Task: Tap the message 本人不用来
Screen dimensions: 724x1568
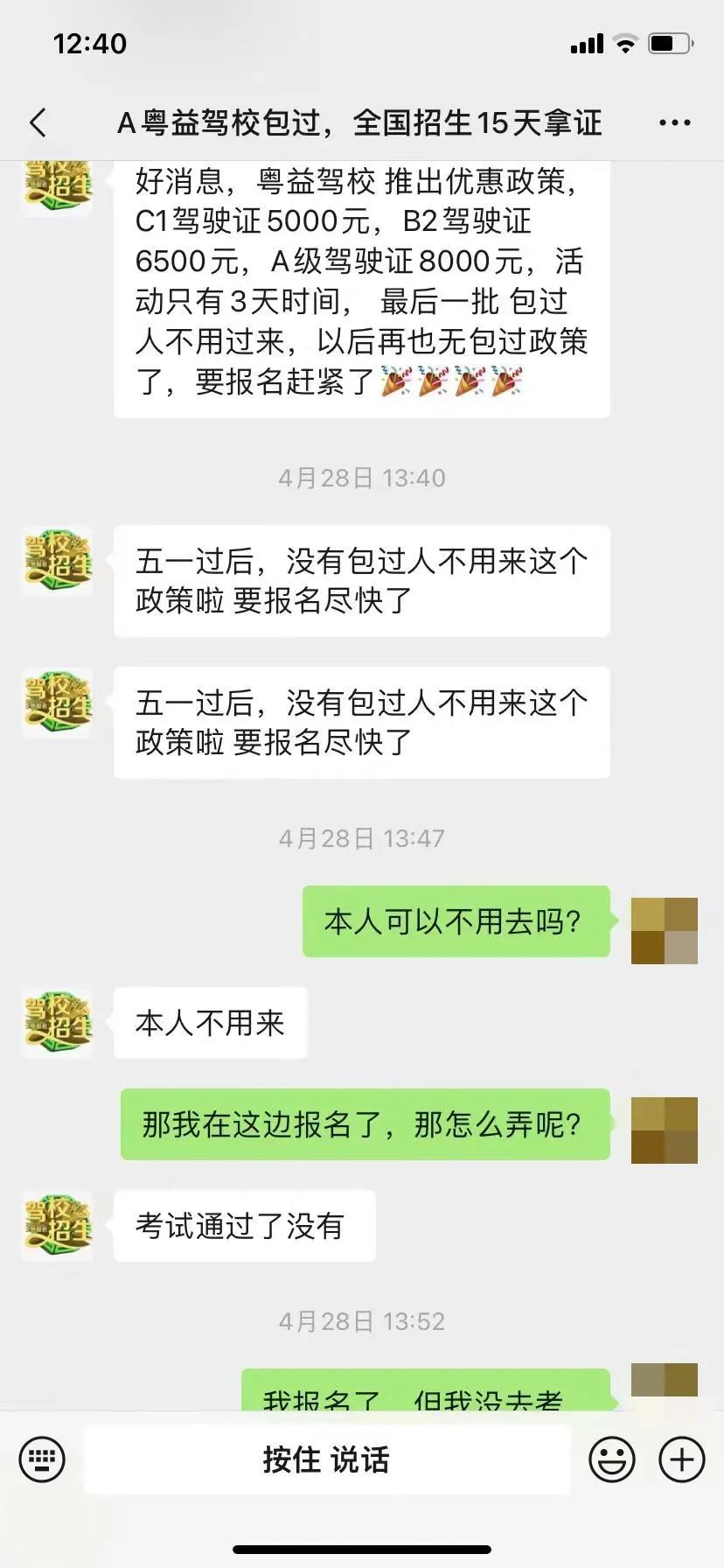Action: pos(210,1023)
